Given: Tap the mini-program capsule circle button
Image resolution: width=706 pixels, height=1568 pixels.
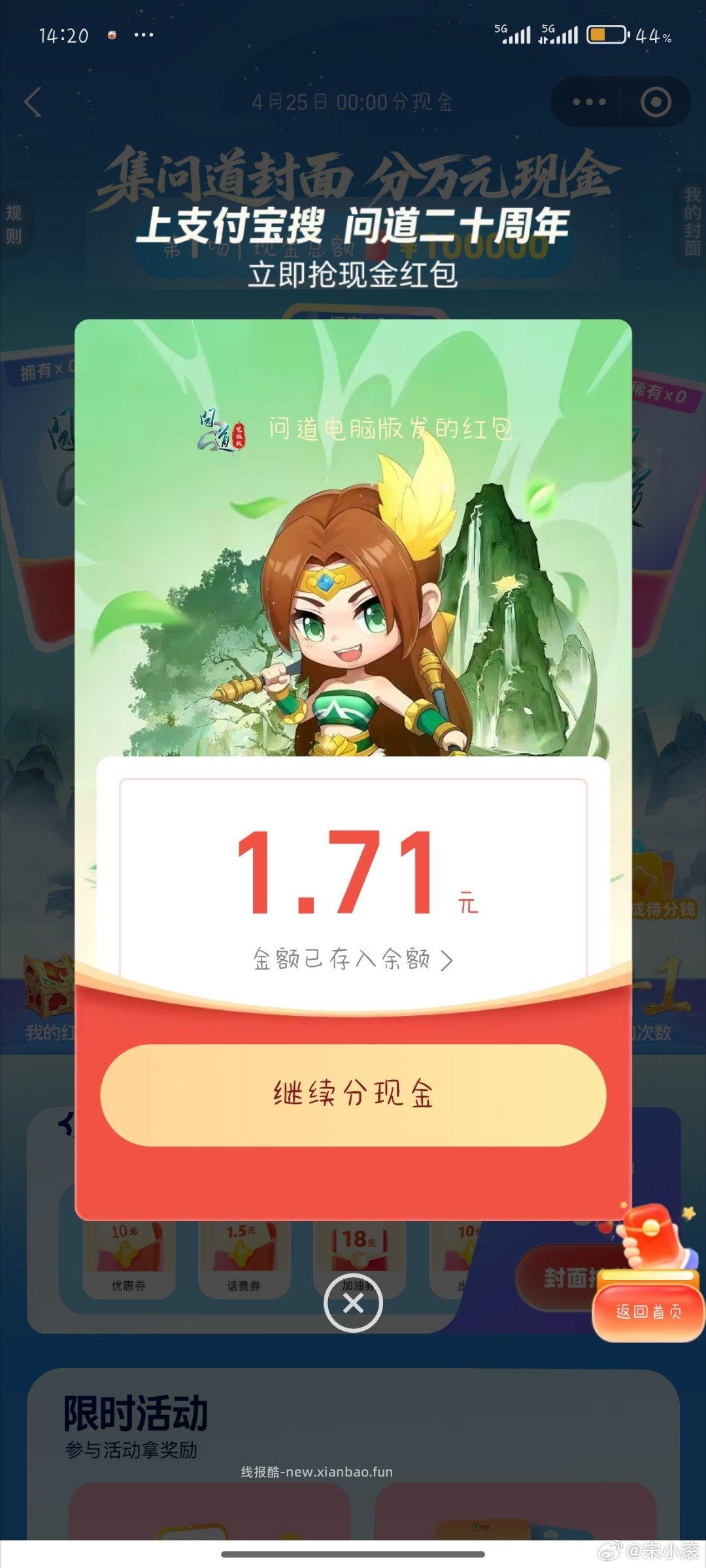Looking at the screenshot, I should click(x=657, y=101).
